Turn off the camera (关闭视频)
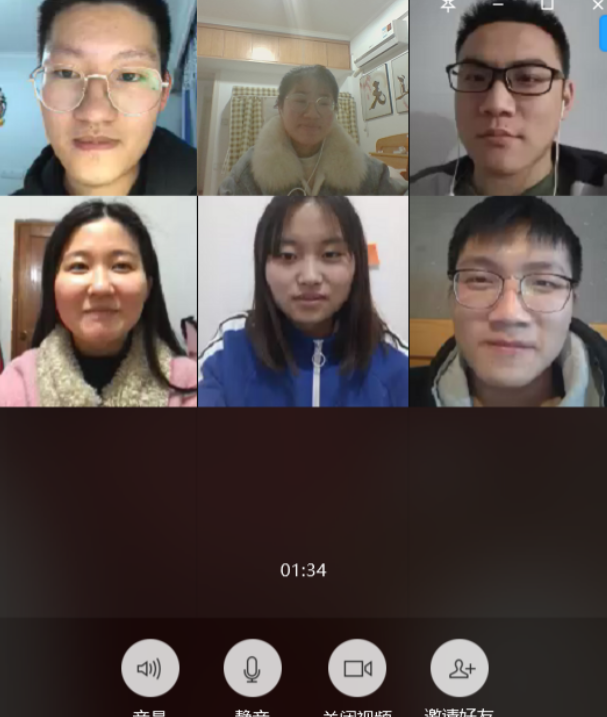This screenshot has width=607, height=717. point(357,668)
